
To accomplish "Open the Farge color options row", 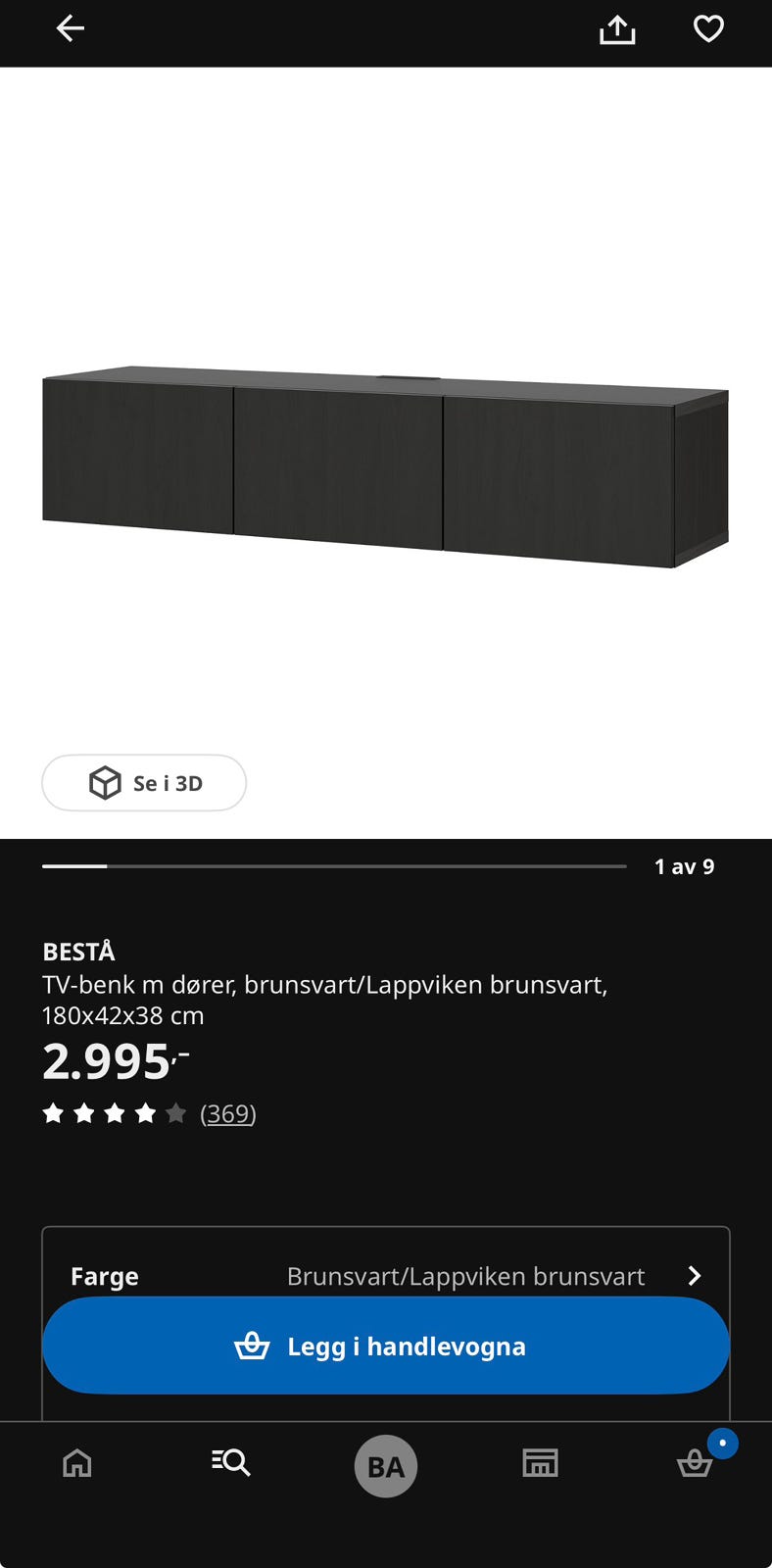I will tap(386, 1276).
